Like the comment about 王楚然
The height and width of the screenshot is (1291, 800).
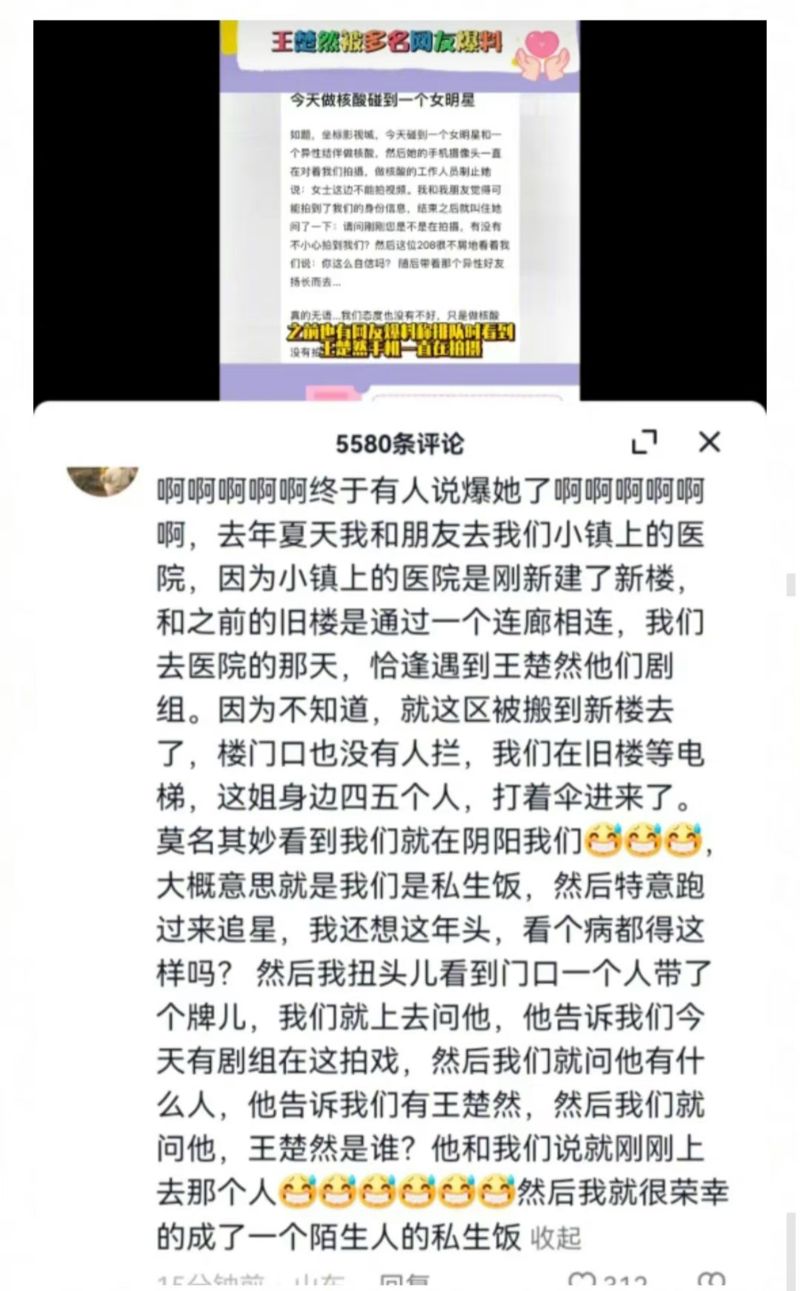click(583, 1283)
